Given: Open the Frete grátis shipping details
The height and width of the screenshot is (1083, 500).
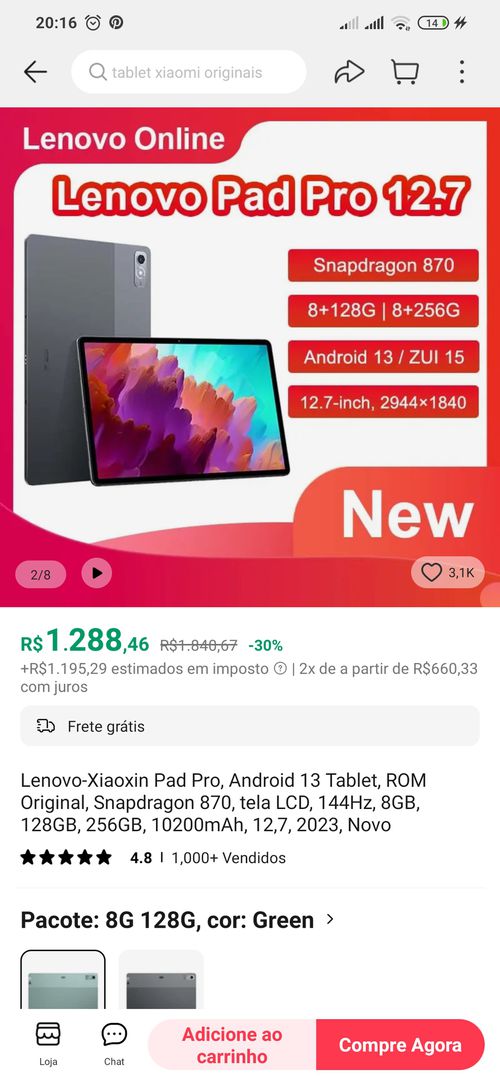Looking at the screenshot, I should (x=250, y=726).
